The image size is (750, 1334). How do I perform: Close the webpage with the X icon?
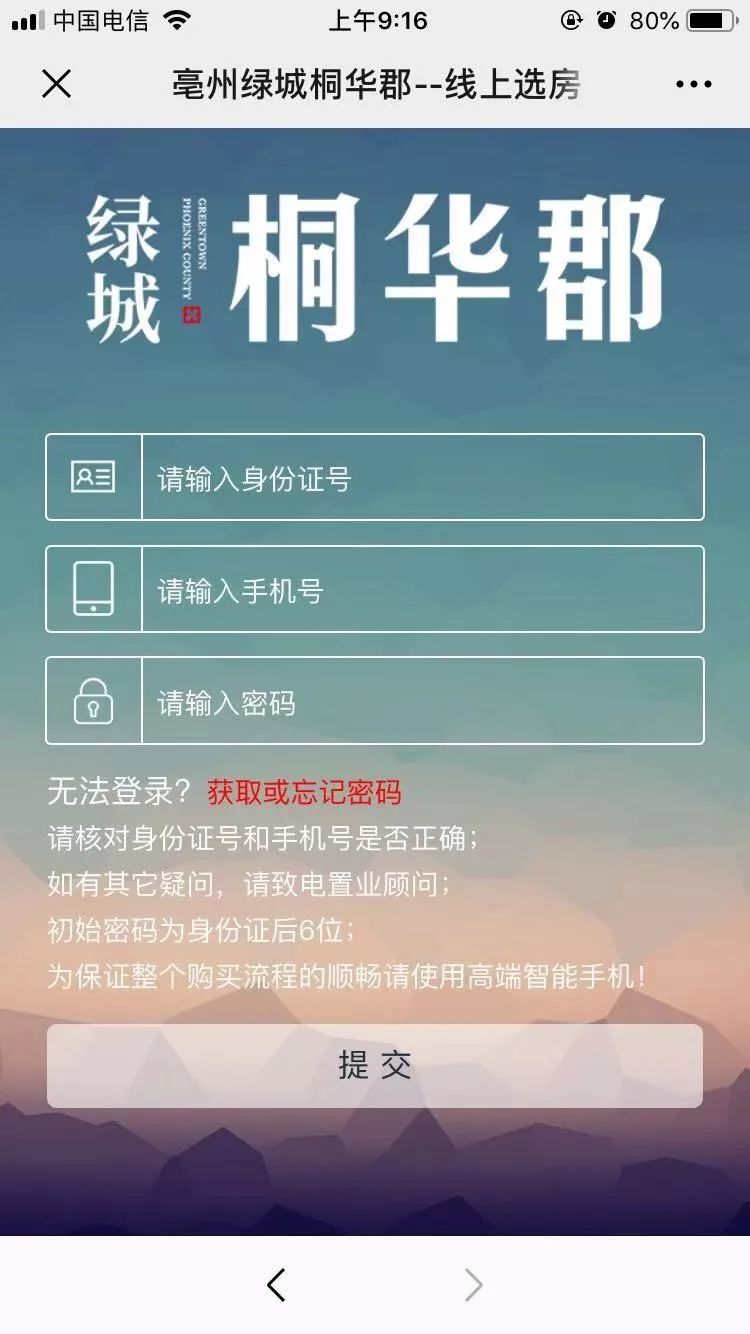coord(57,84)
